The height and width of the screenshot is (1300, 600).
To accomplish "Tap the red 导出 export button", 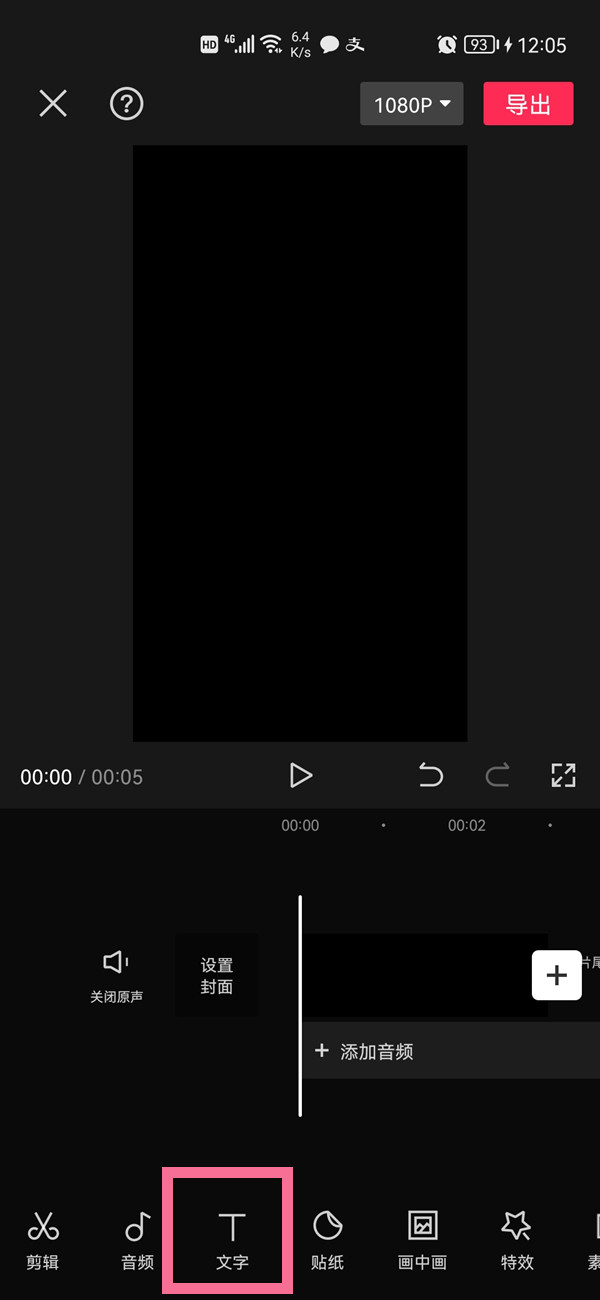I will [528, 104].
